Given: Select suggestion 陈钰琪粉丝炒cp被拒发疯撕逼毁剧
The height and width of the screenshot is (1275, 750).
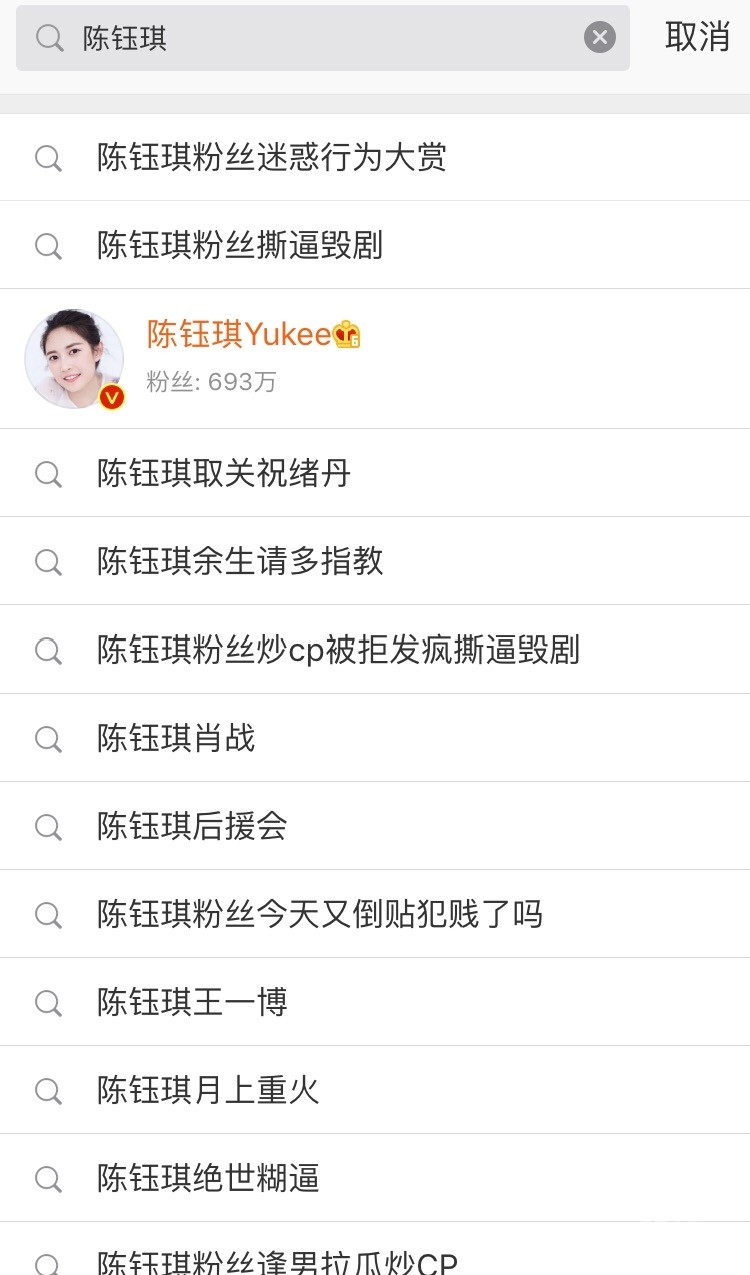Looking at the screenshot, I should tap(338, 650).
